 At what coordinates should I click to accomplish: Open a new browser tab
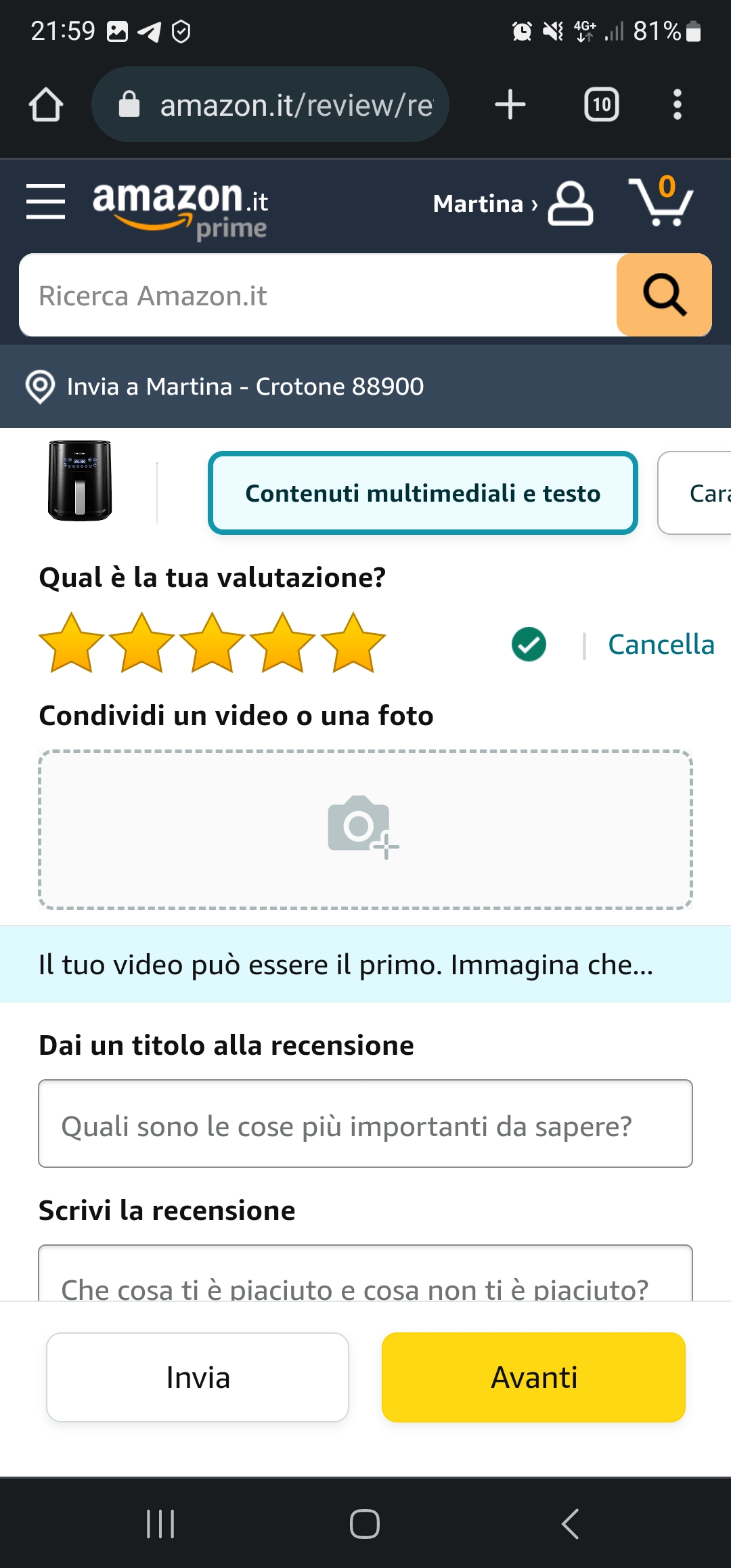[510, 105]
